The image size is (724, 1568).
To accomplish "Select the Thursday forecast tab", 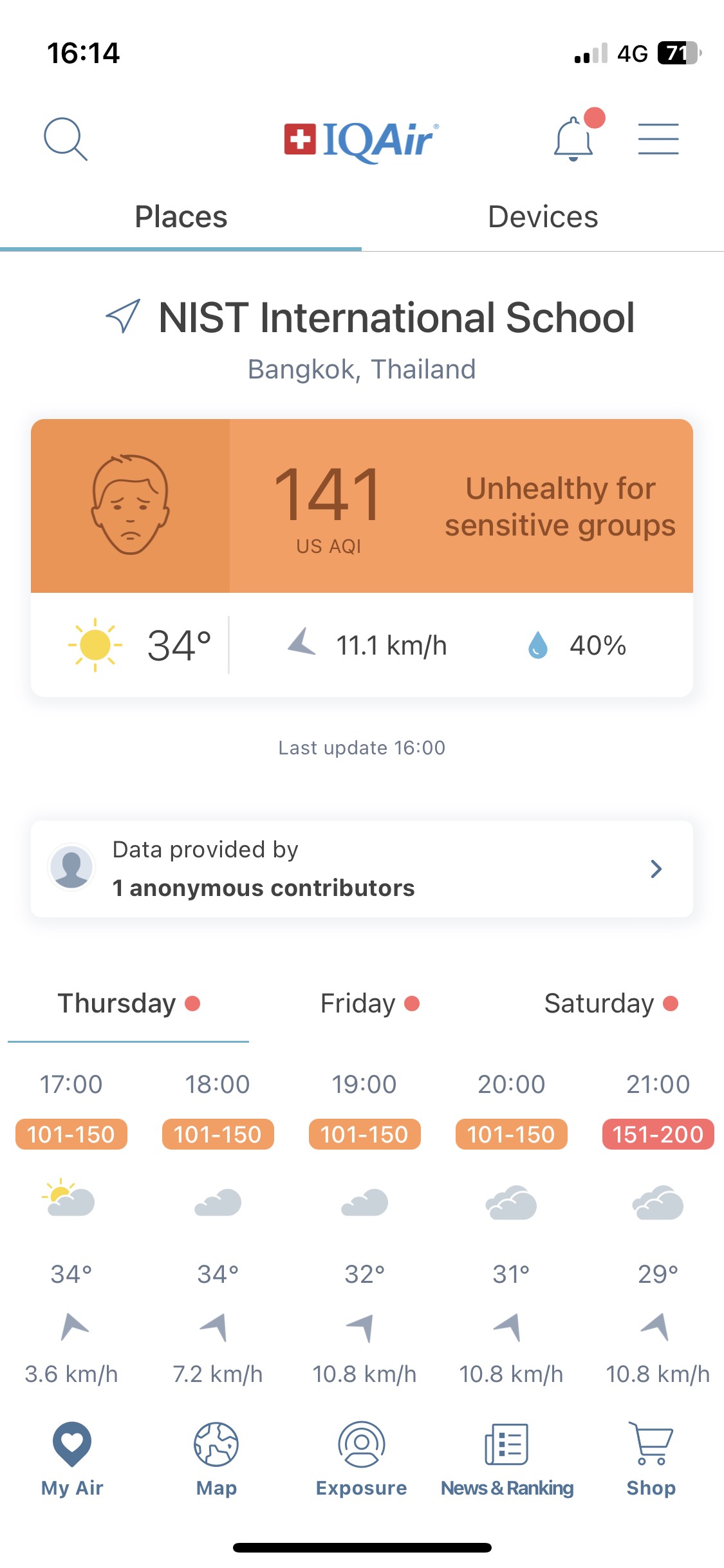I will [128, 1003].
